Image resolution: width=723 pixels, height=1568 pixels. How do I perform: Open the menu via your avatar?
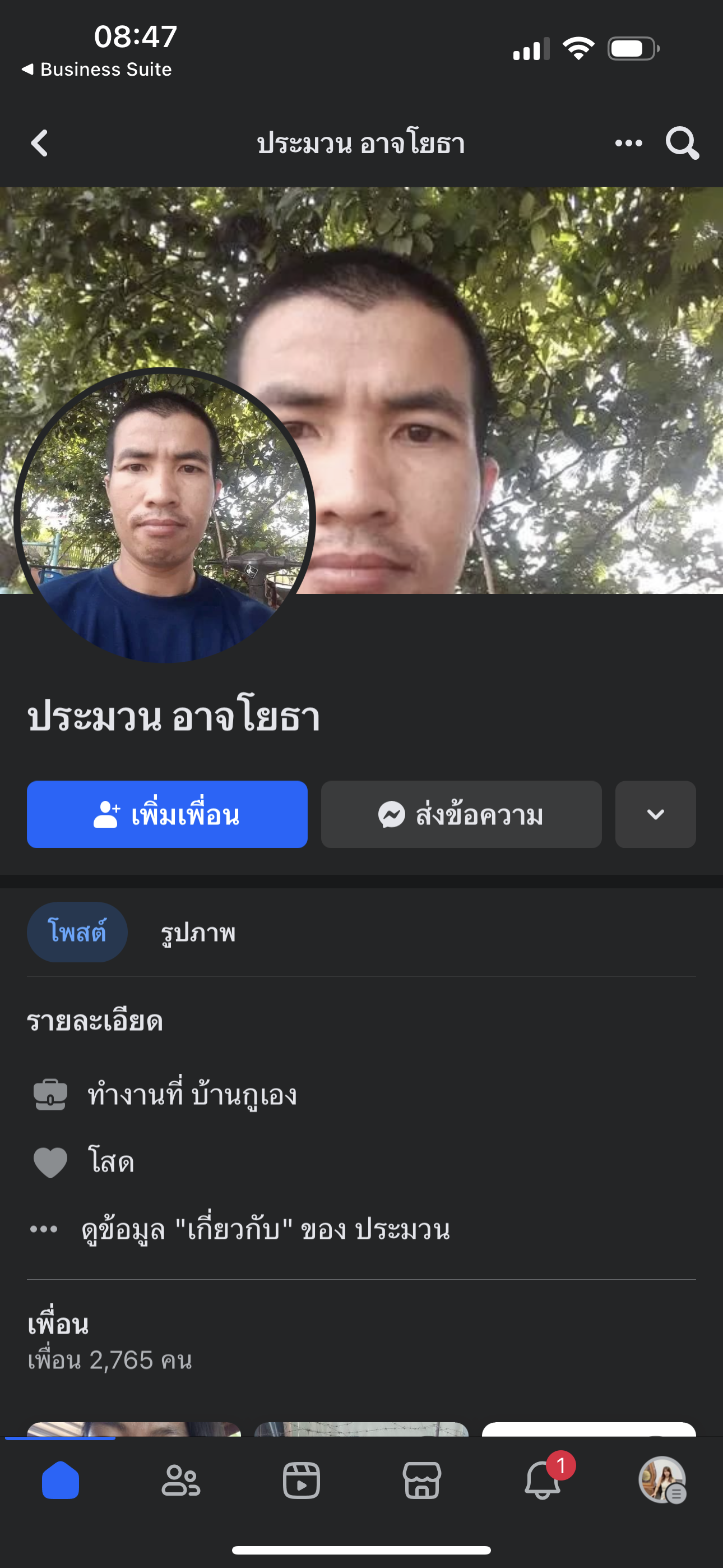click(x=662, y=1481)
